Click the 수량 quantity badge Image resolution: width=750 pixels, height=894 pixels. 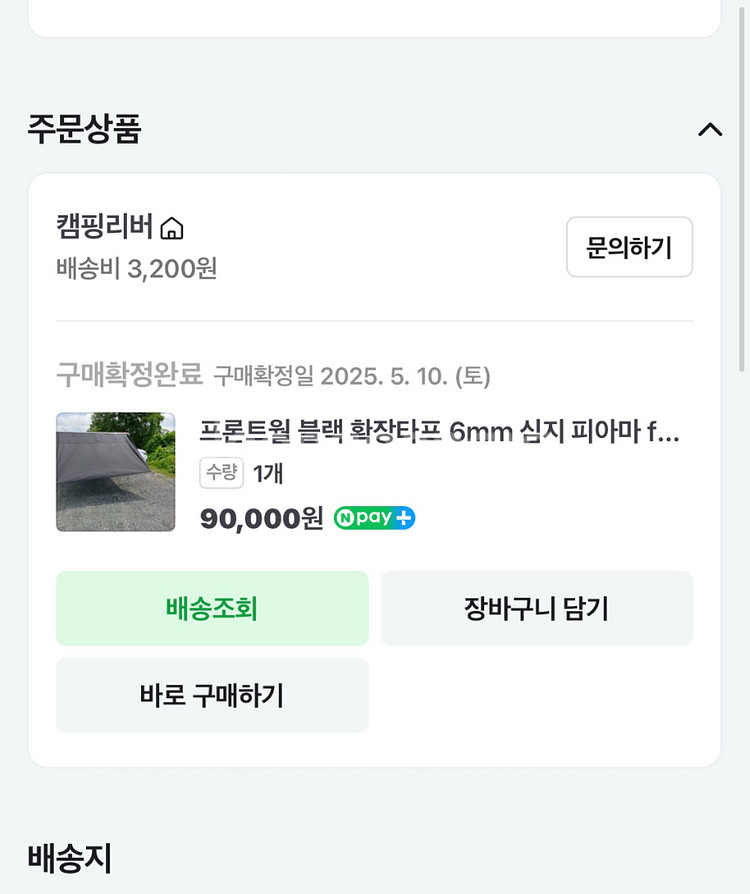tap(221, 474)
